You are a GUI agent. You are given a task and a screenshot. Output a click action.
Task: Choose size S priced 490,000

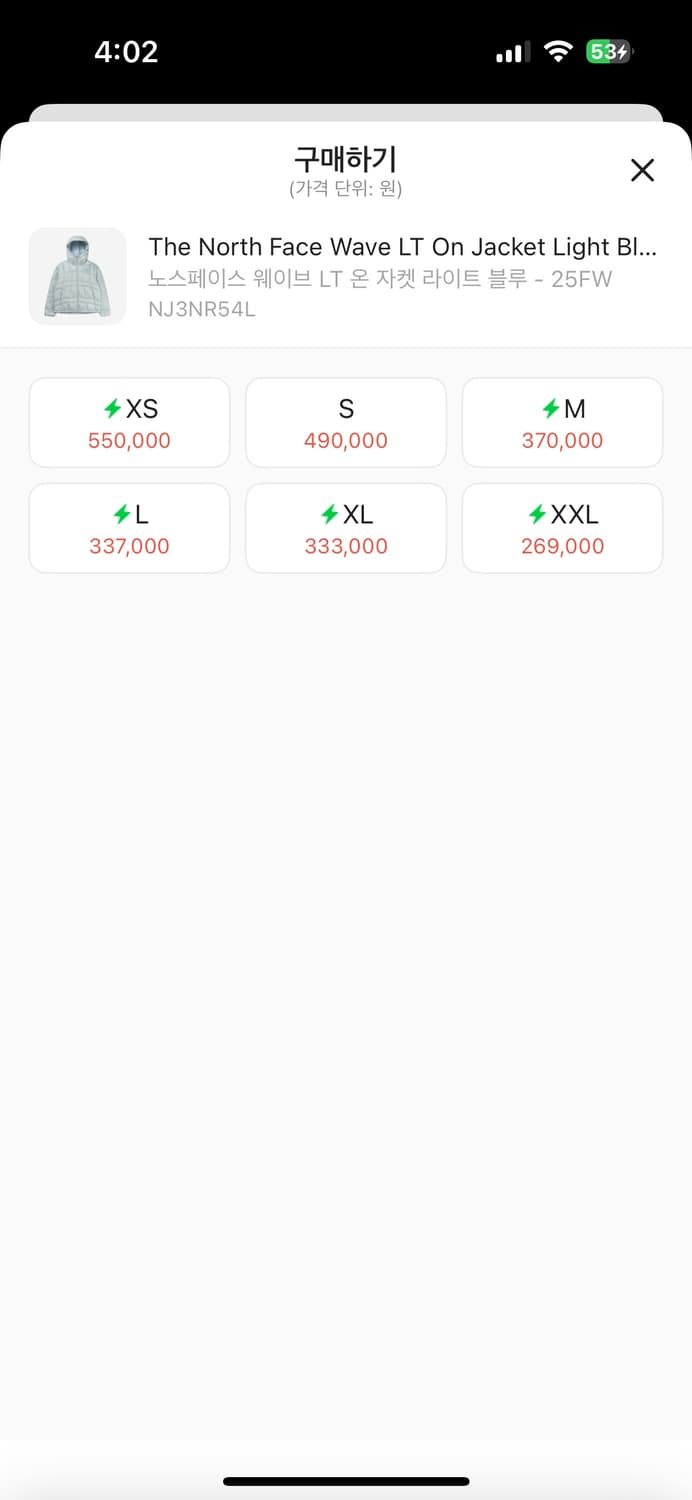(346, 423)
